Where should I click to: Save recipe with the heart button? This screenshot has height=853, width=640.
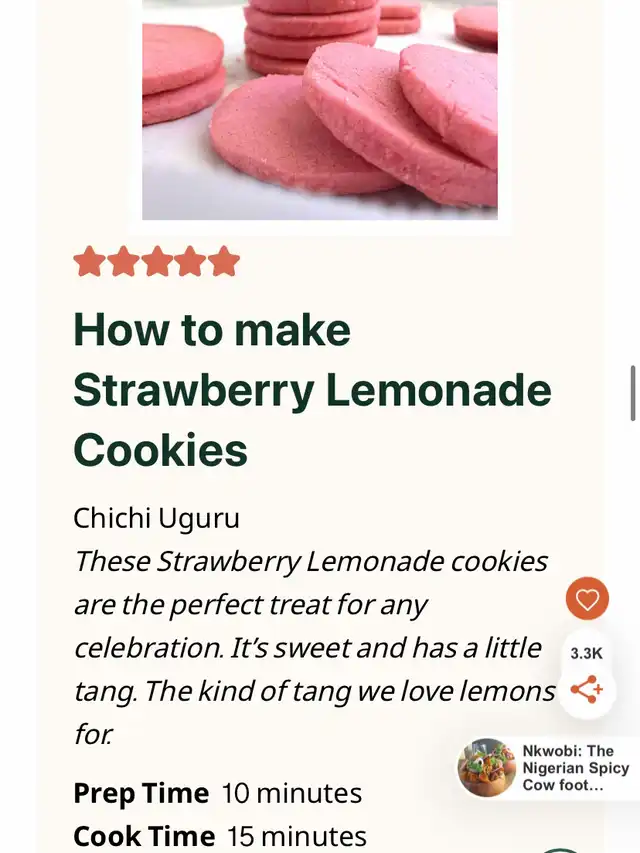click(587, 599)
